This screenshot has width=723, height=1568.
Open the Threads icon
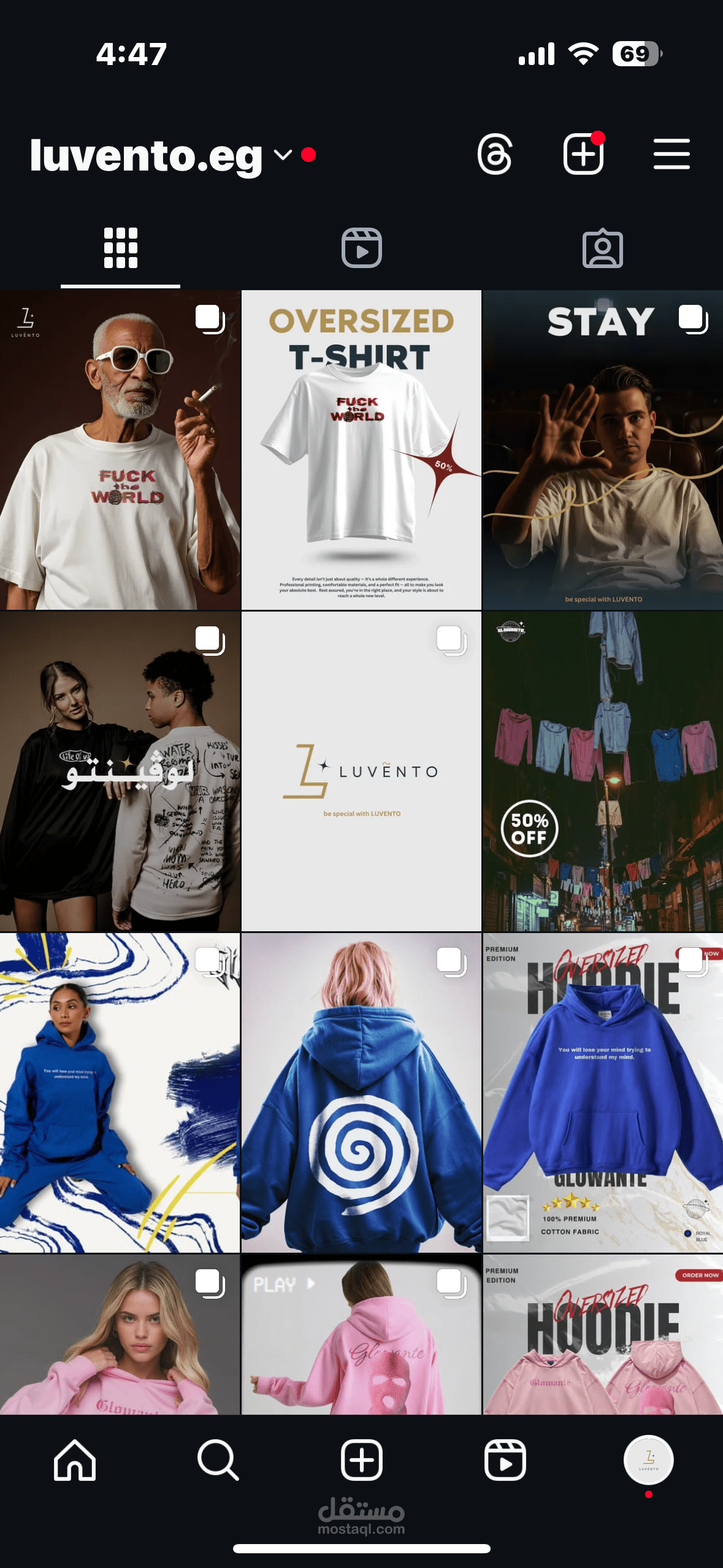coord(495,154)
